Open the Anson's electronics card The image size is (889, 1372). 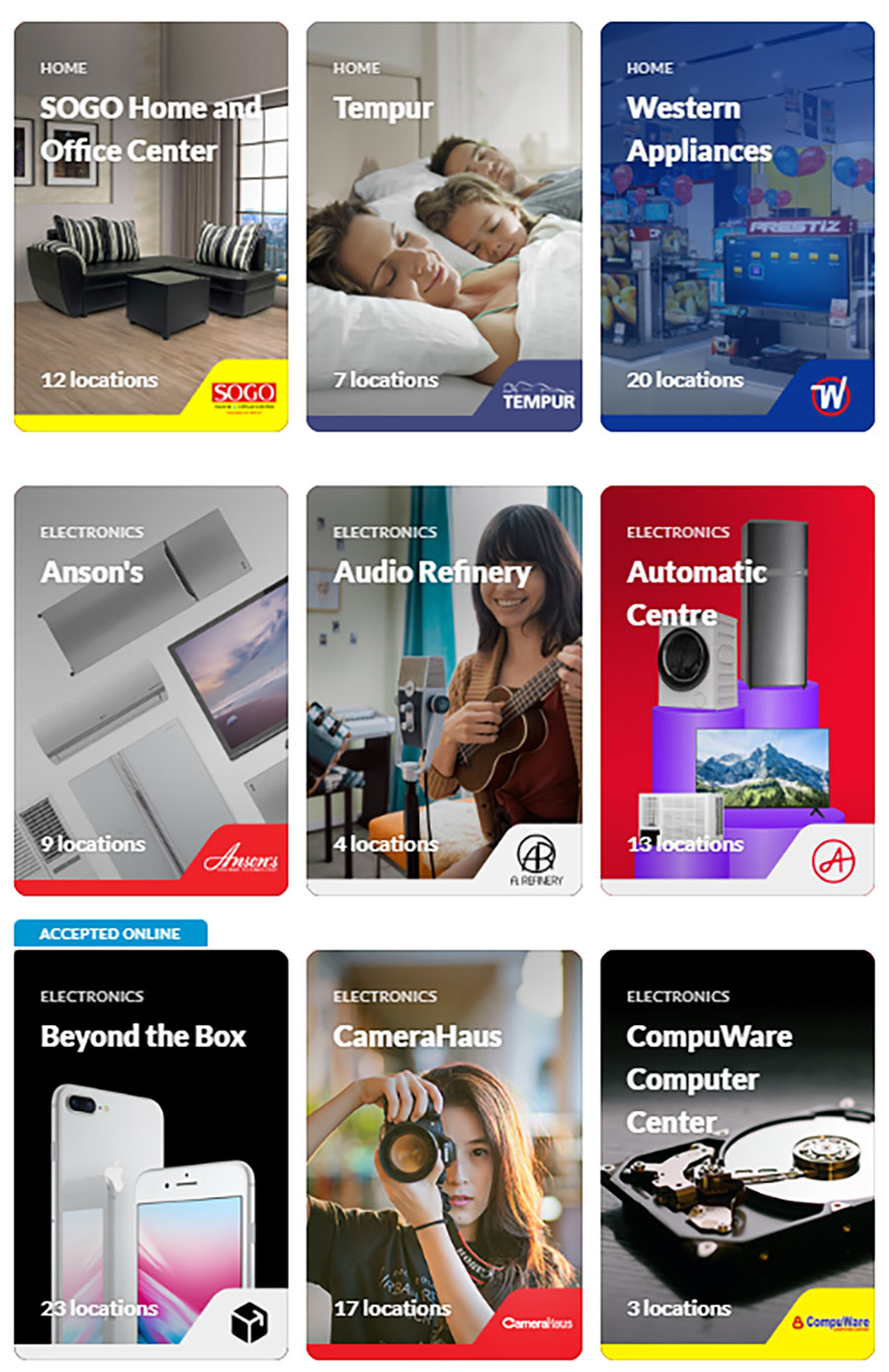[150, 690]
